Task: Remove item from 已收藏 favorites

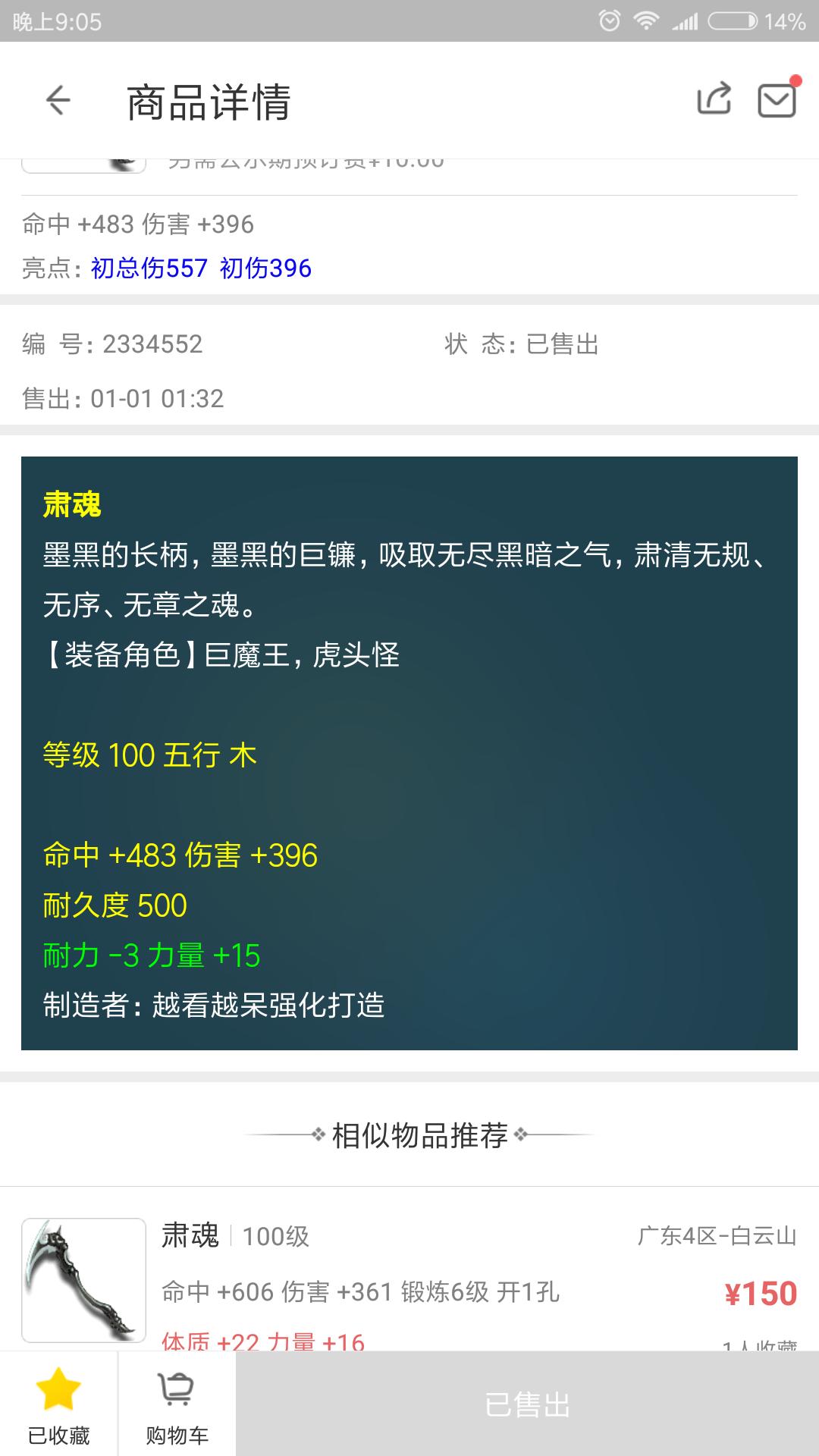Action: pos(58,1404)
